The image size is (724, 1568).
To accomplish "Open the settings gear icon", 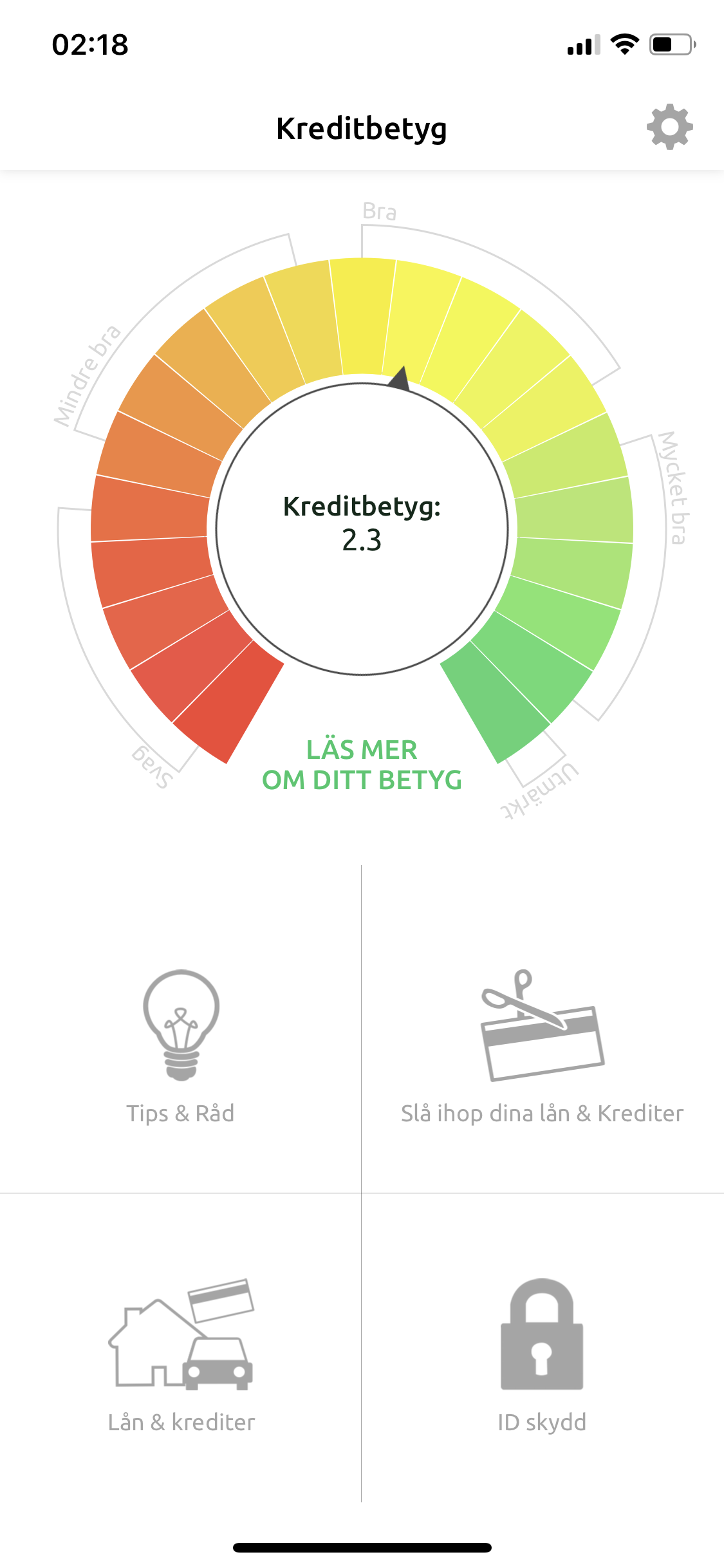I will tap(669, 127).
